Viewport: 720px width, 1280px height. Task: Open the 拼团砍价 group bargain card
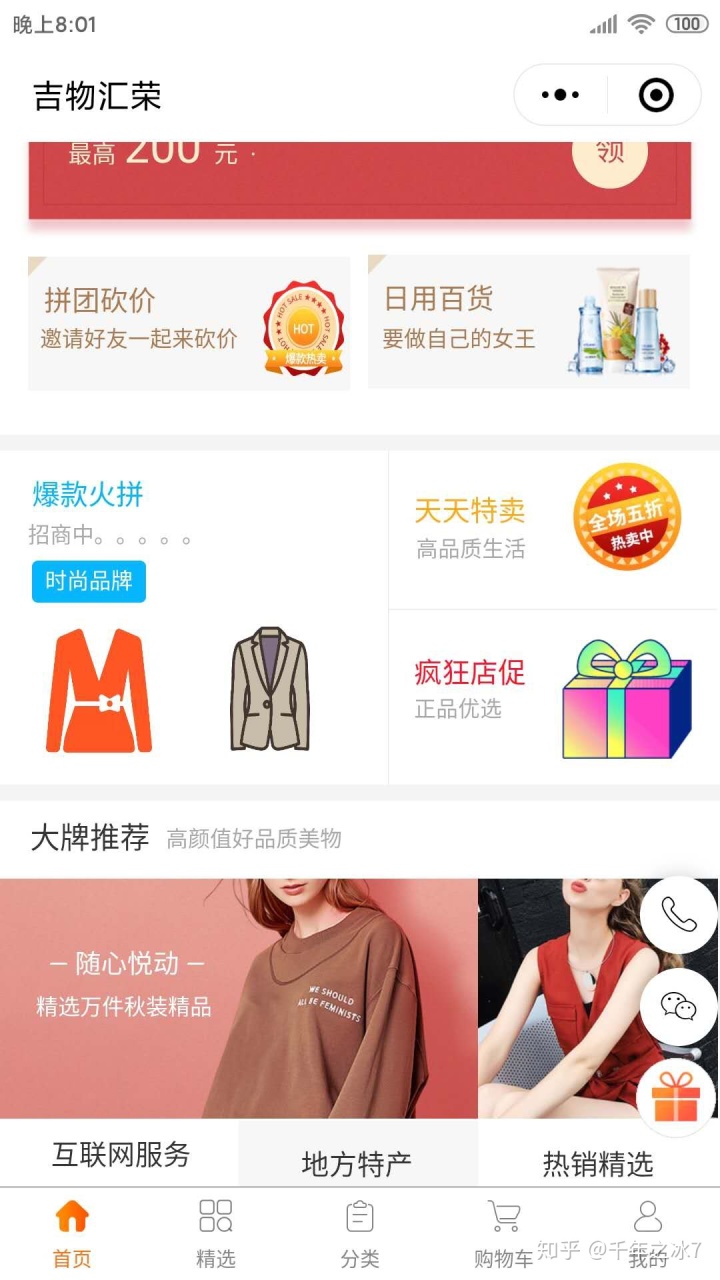189,323
